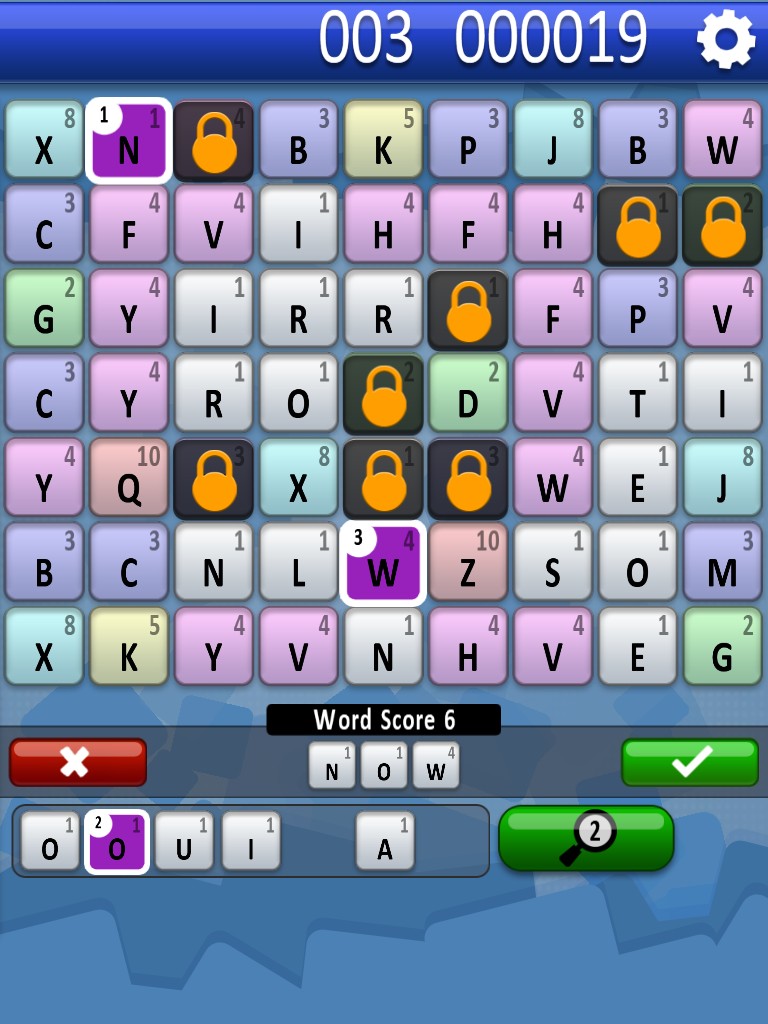Tap the T tile on the board
768x1024 pixels.
click(637, 395)
